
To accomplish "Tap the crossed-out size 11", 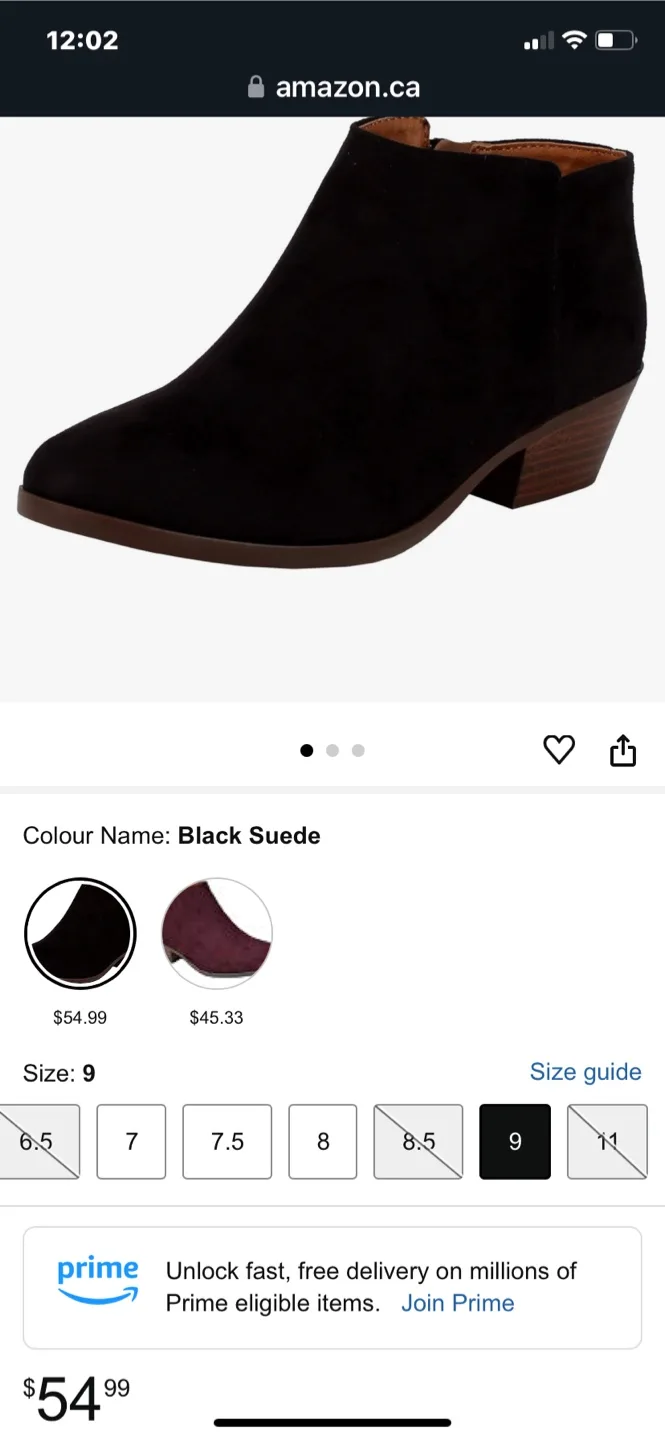I will click(607, 1142).
